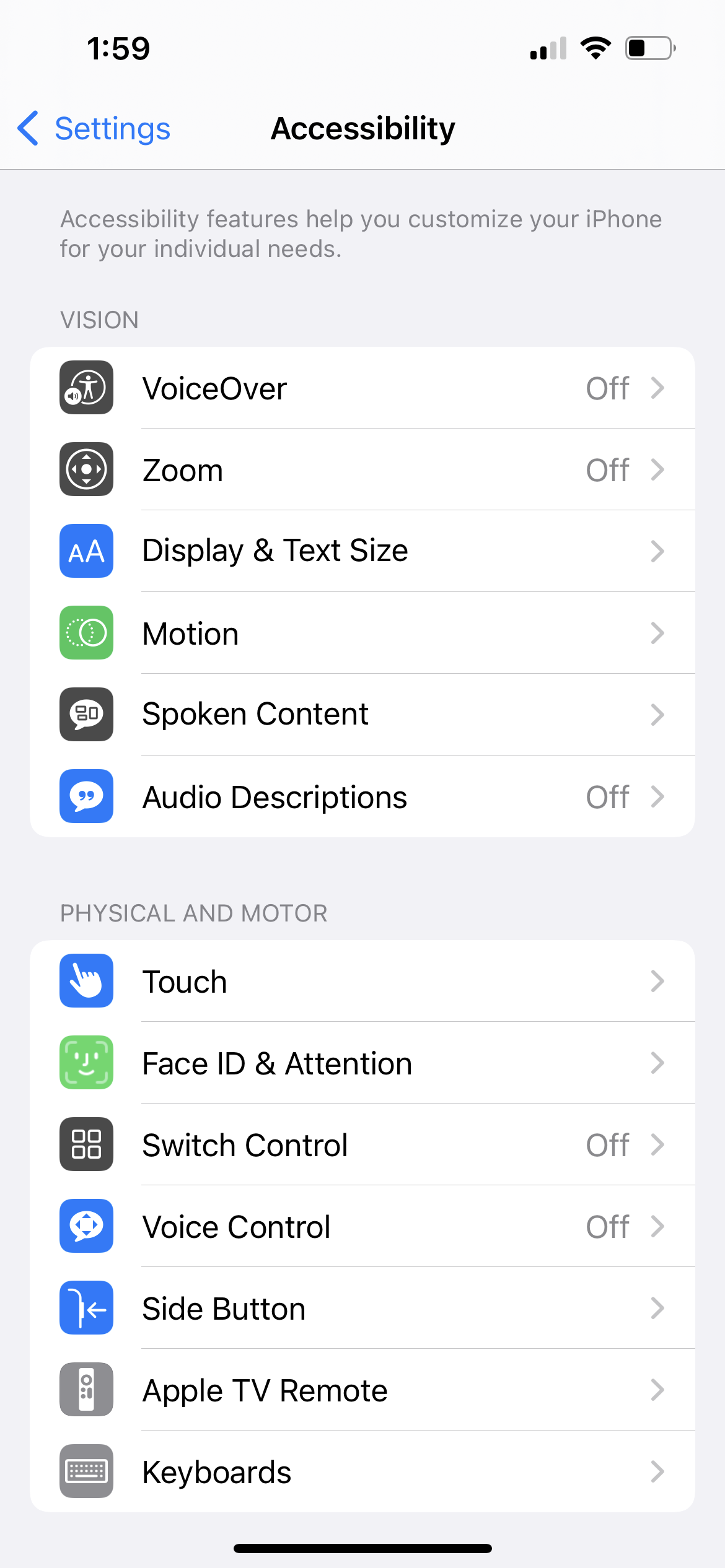This screenshot has width=725, height=1568.
Task: Open Touch accessibility settings
Action: (x=362, y=982)
